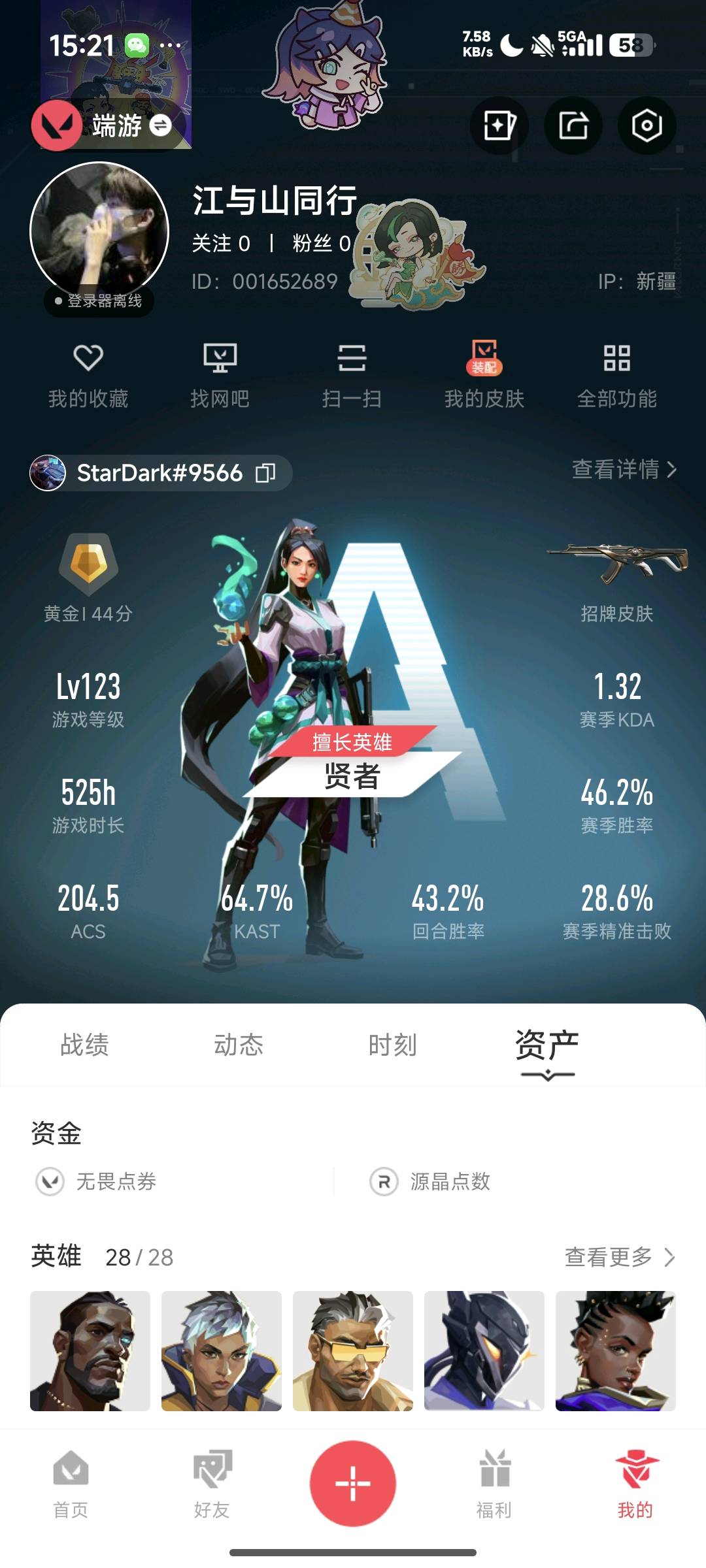Go to the 首页 home tab
The width and height of the screenshot is (706, 1568).
coord(71,1483)
